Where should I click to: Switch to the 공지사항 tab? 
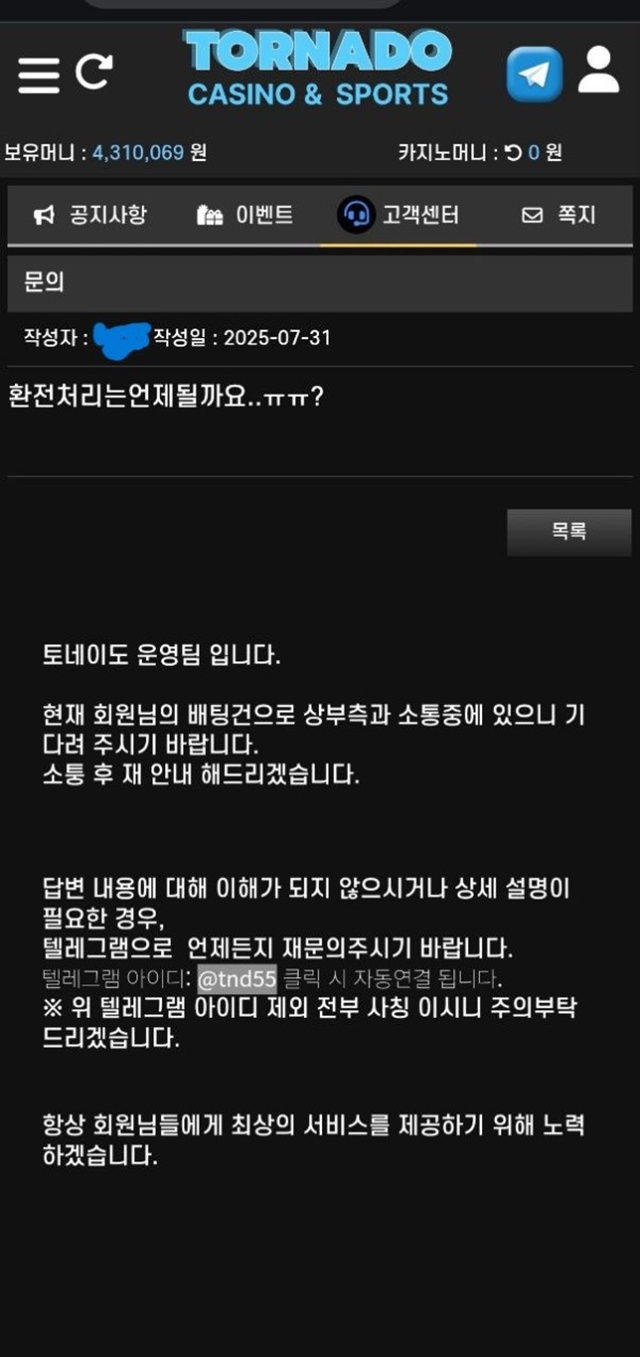90,215
